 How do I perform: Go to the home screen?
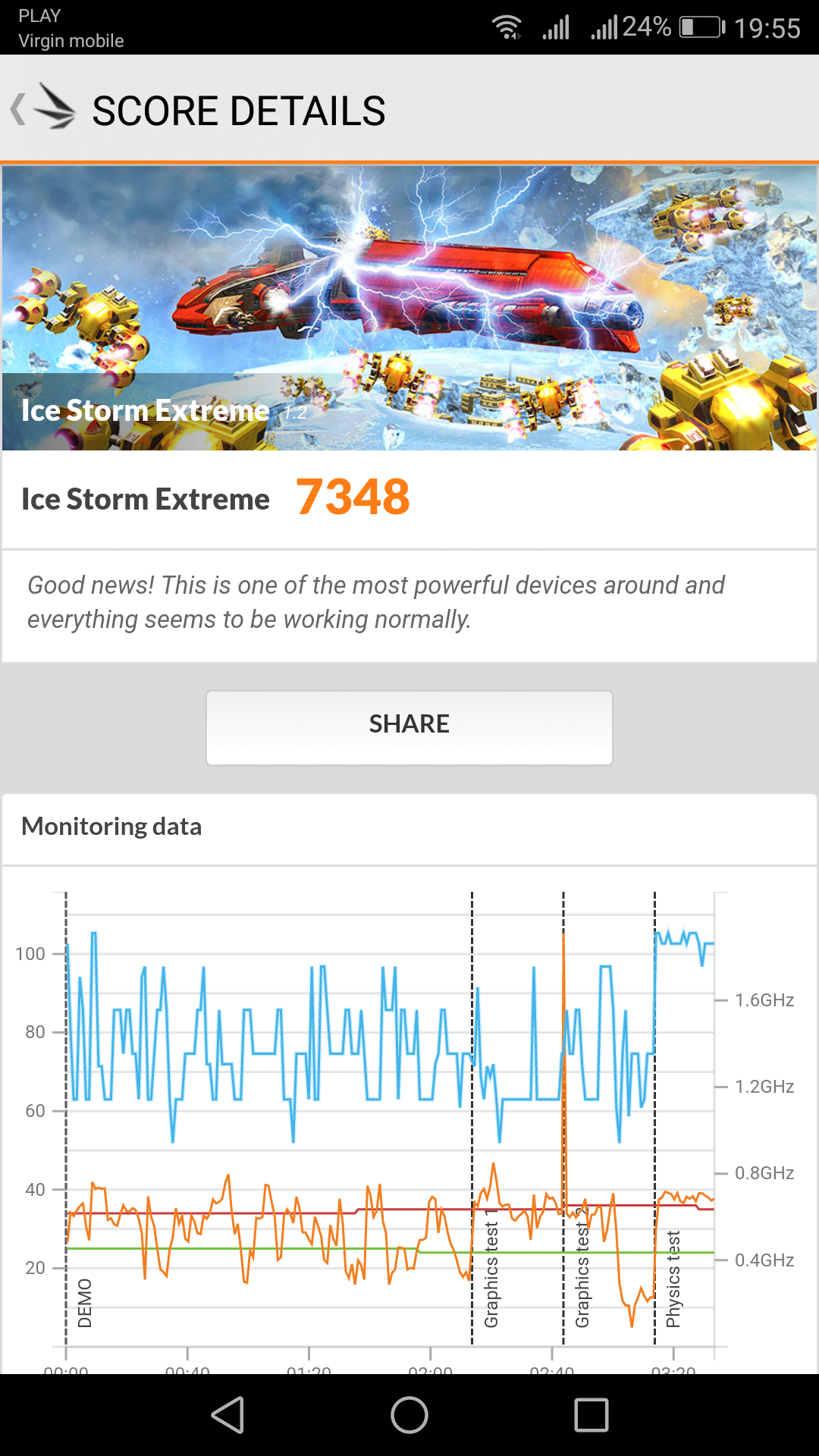409,1415
